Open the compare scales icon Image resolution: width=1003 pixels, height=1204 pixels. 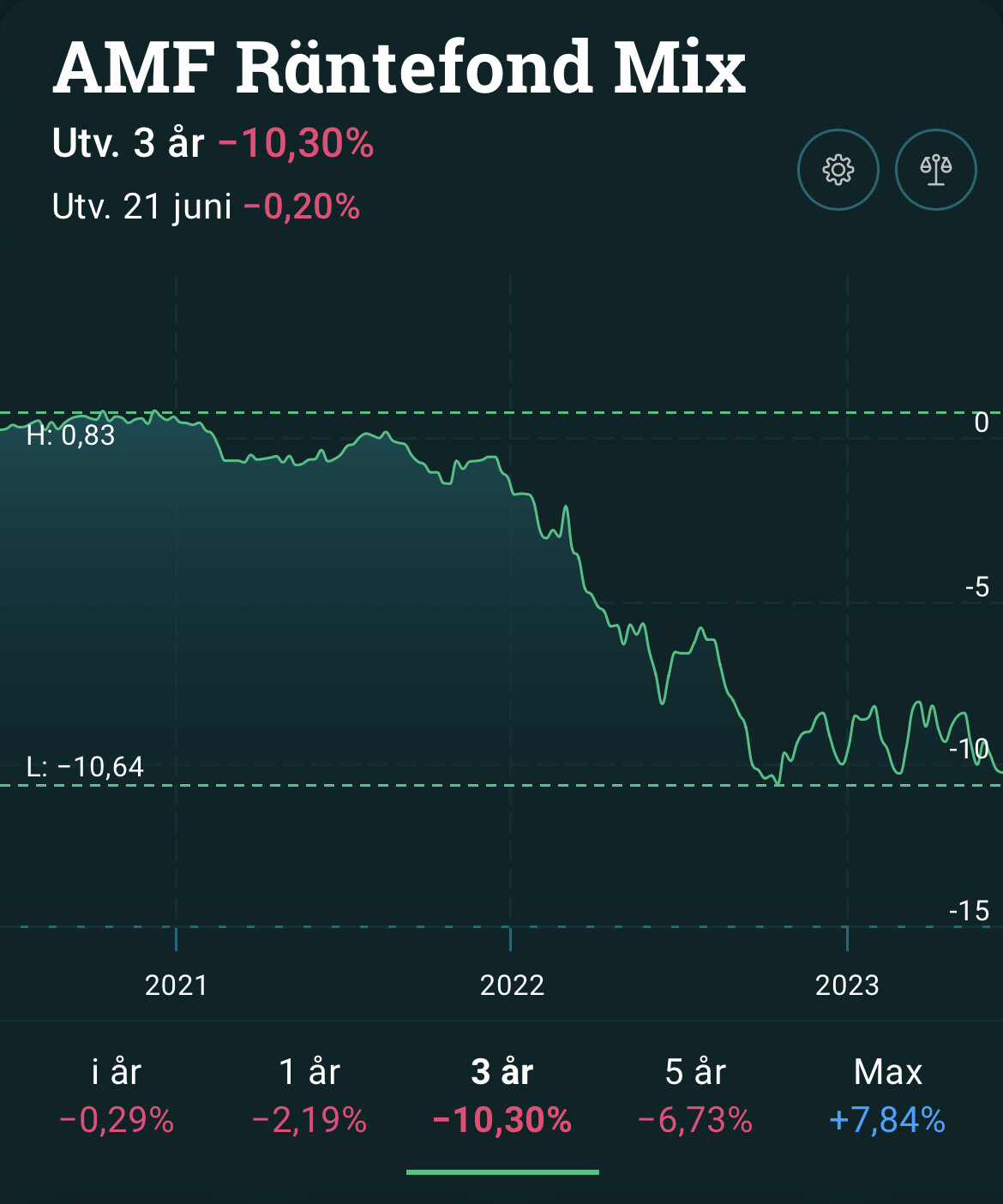tap(935, 170)
